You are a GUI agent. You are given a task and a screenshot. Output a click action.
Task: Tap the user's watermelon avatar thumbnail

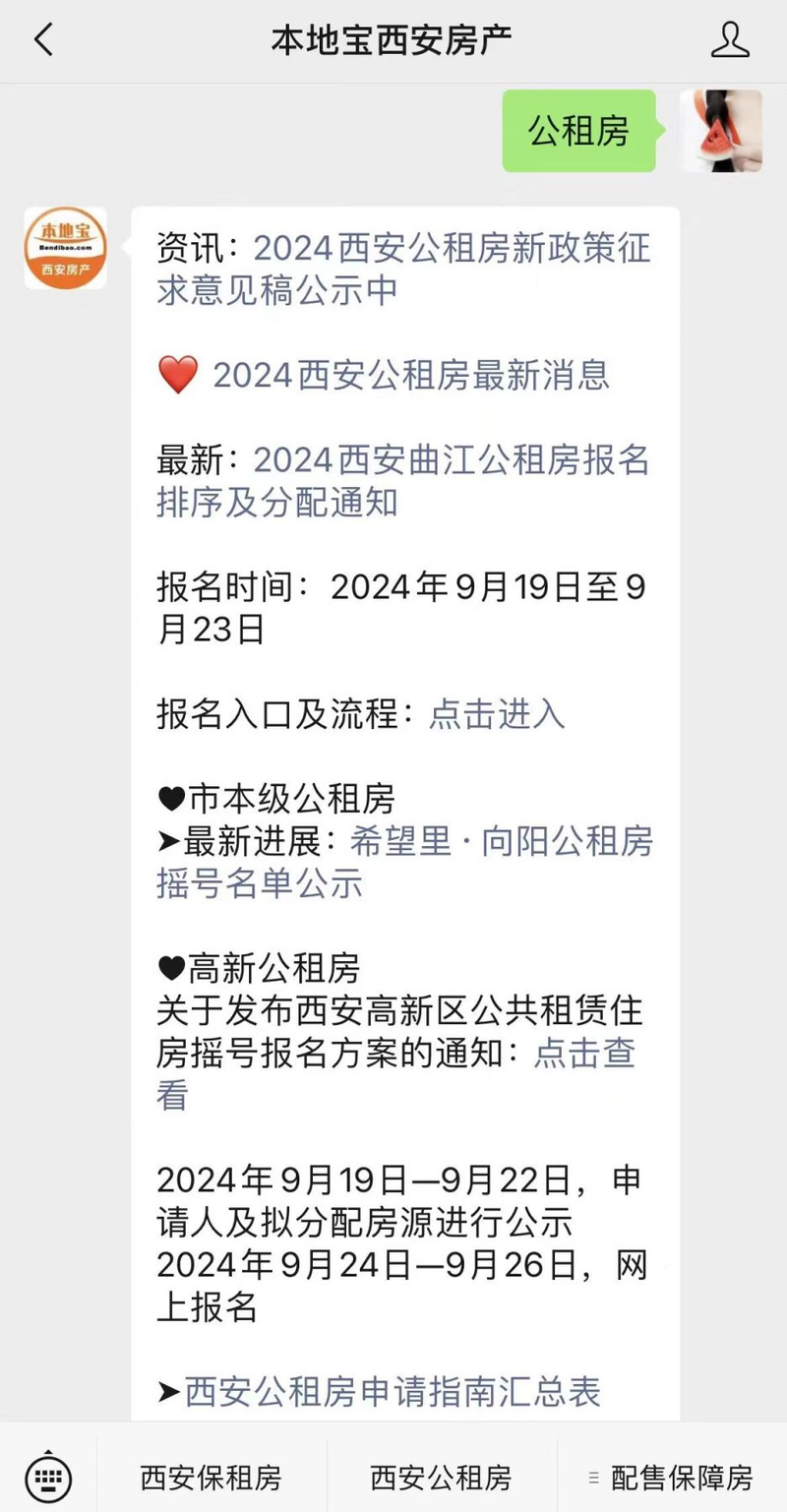coord(721,131)
